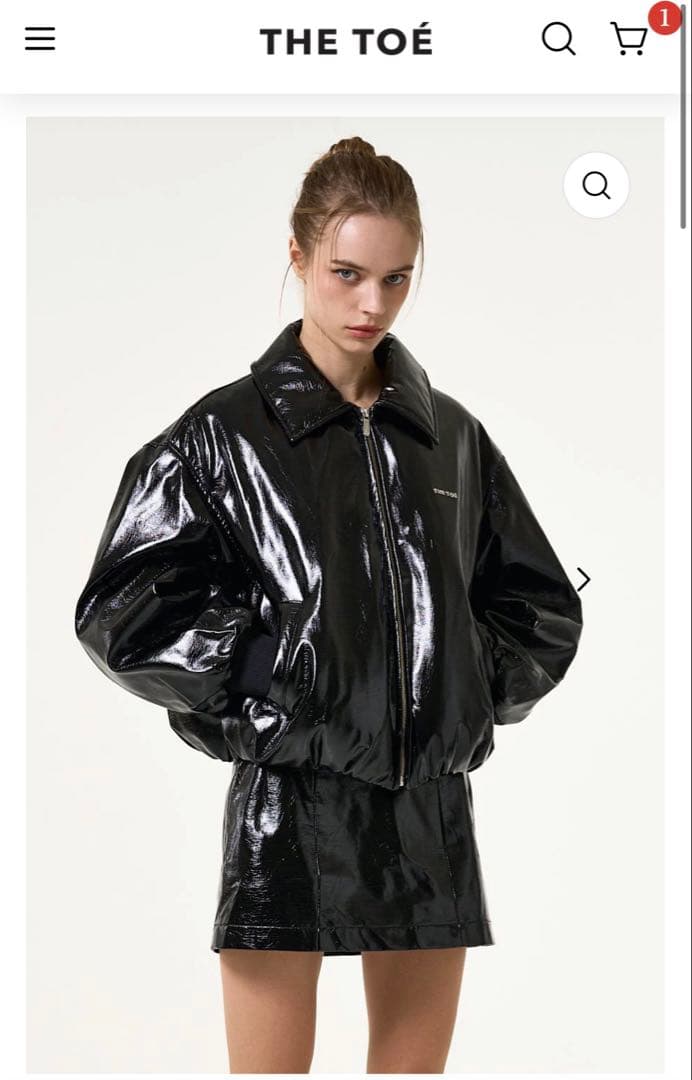Open the shopping cart
This screenshot has height=1080, width=692.
629,39
